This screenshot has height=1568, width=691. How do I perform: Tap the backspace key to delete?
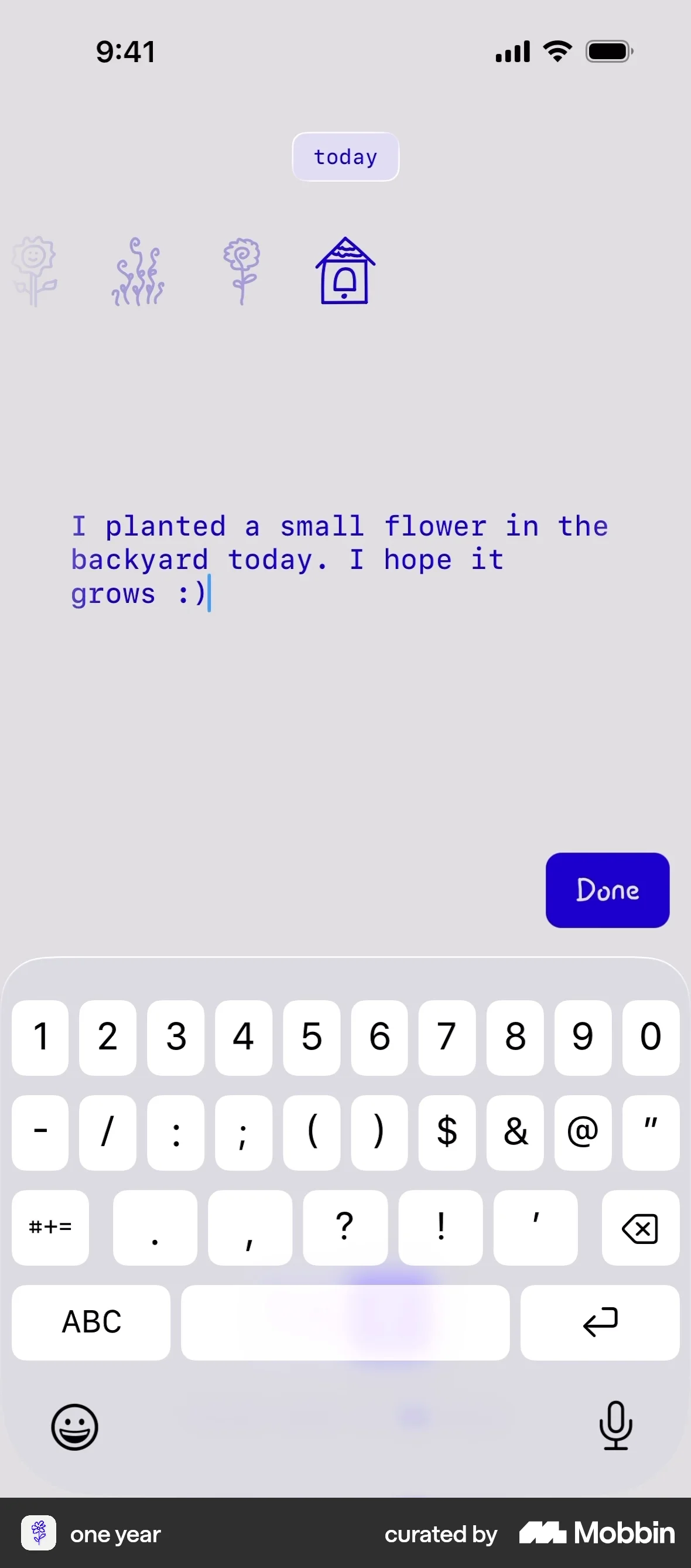coord(640,1228)
